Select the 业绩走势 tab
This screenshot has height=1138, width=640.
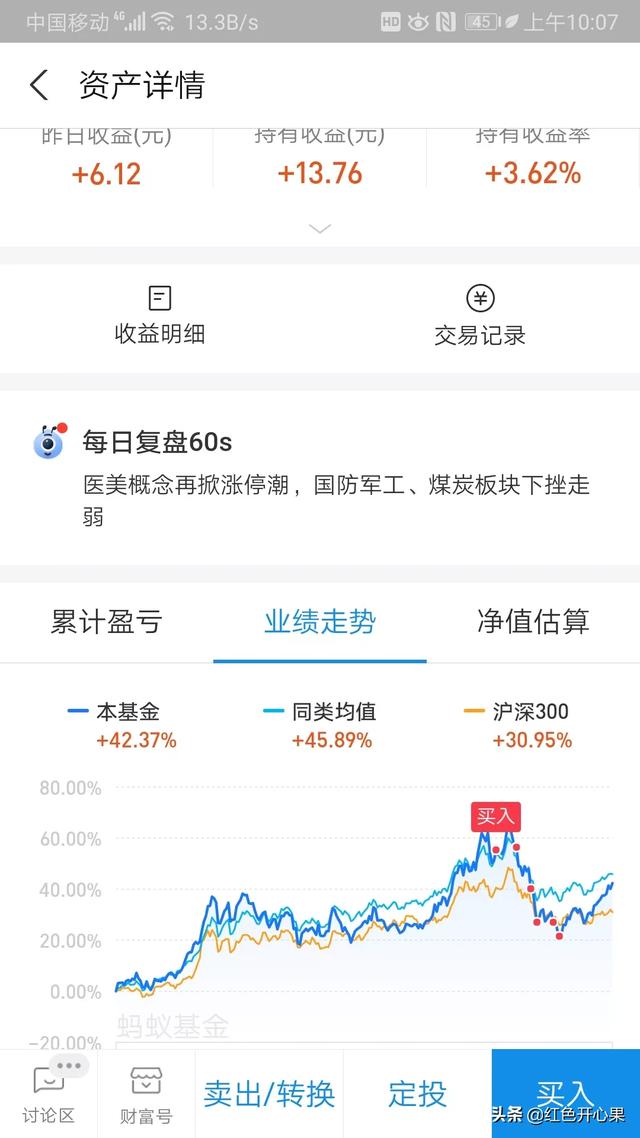(320, 622)
